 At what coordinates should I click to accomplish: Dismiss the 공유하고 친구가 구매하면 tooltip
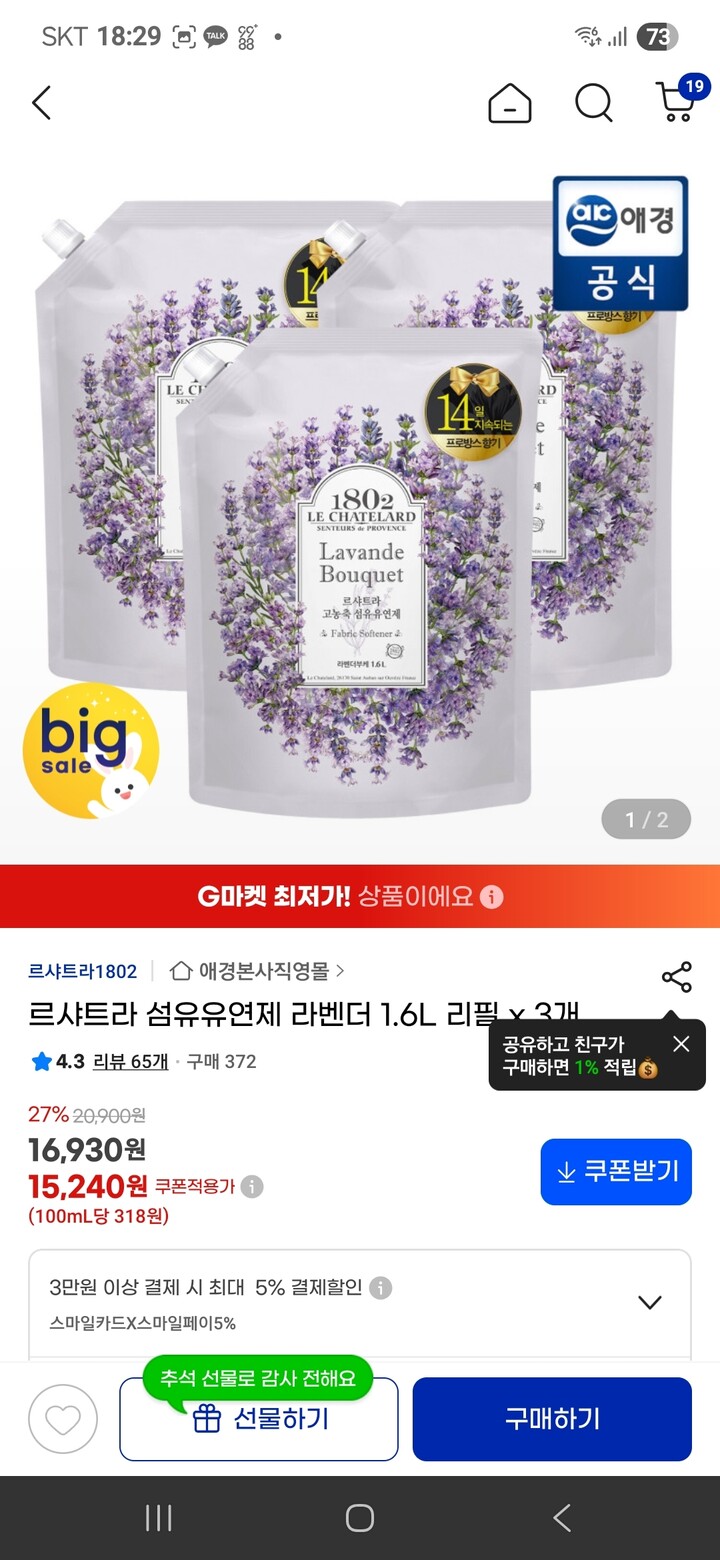click(681, 1044)
